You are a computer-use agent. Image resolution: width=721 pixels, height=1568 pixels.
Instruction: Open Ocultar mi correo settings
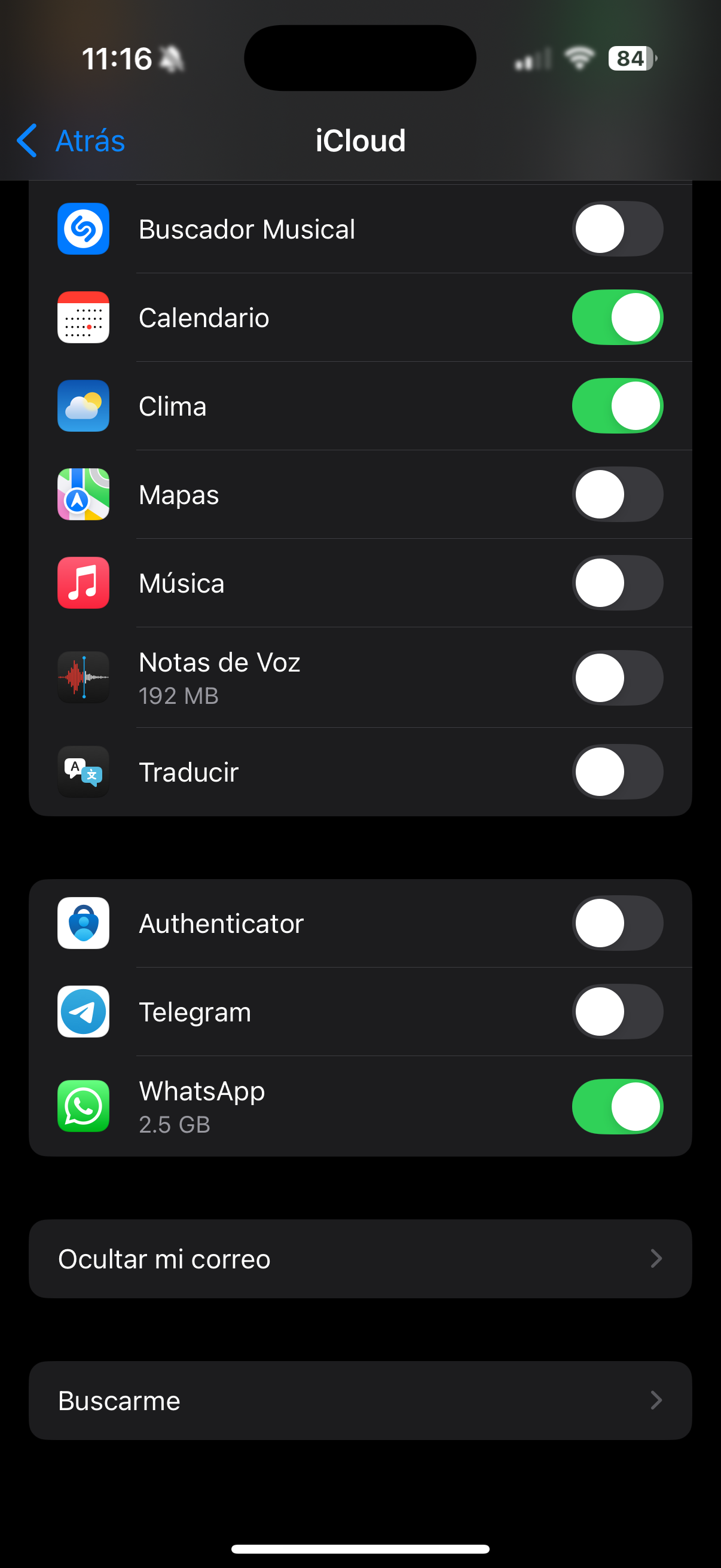click(x=360, y=1259)
